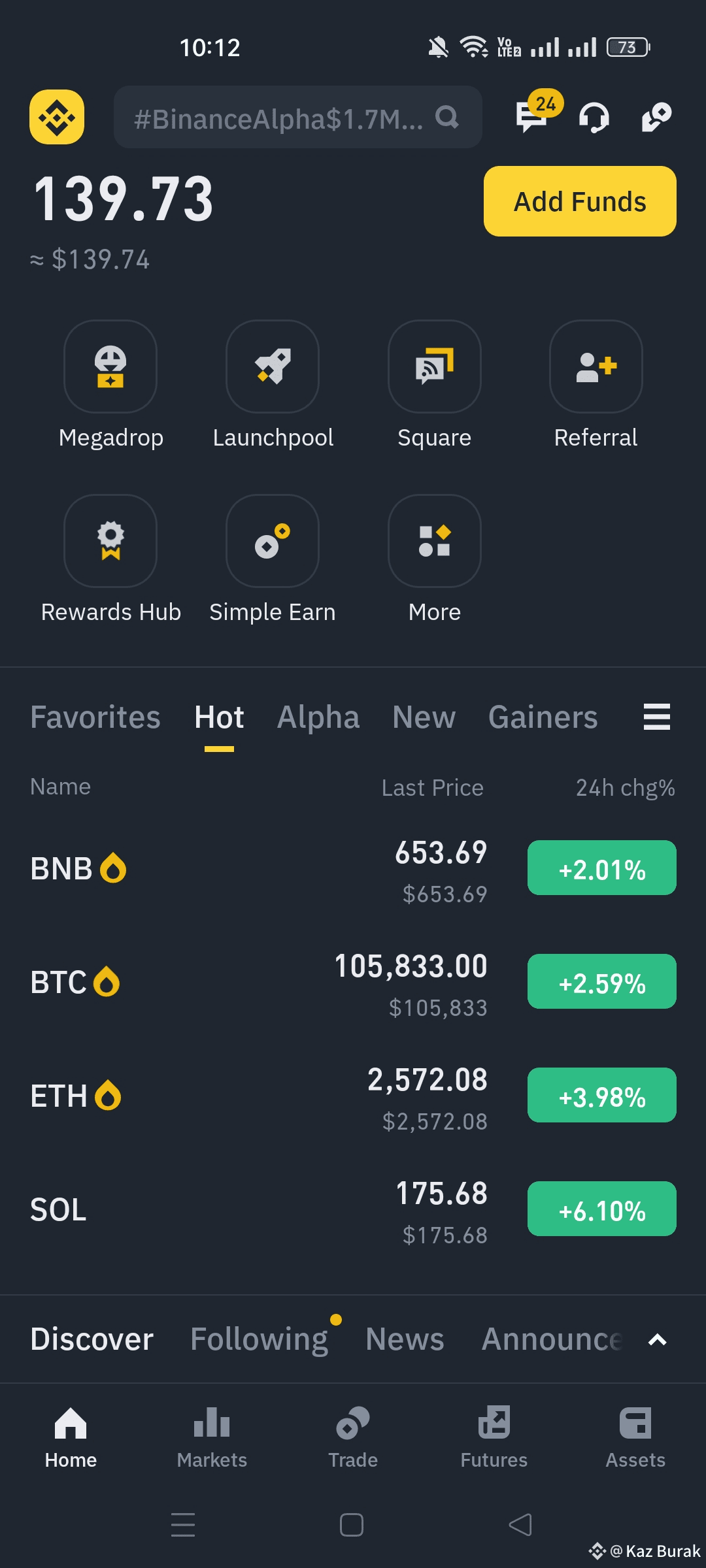This screenshot has height=1568, width=706.
Task: Open the Binance logo profile menu
Action: pyautogui.click(x=57, y=117)
